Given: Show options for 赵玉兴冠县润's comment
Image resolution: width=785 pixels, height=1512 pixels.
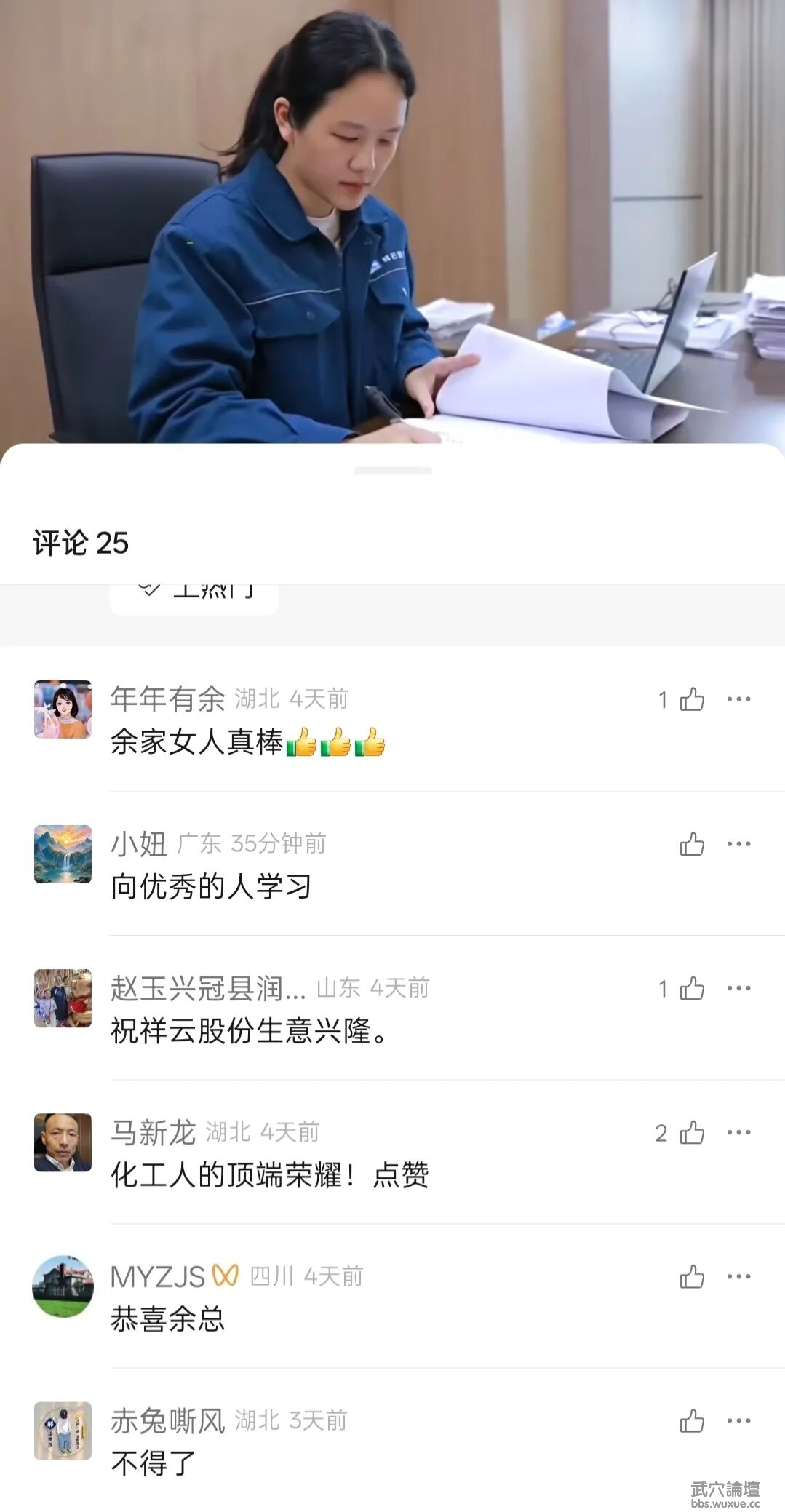Looking at the screenshot, I should click(738, 988).
